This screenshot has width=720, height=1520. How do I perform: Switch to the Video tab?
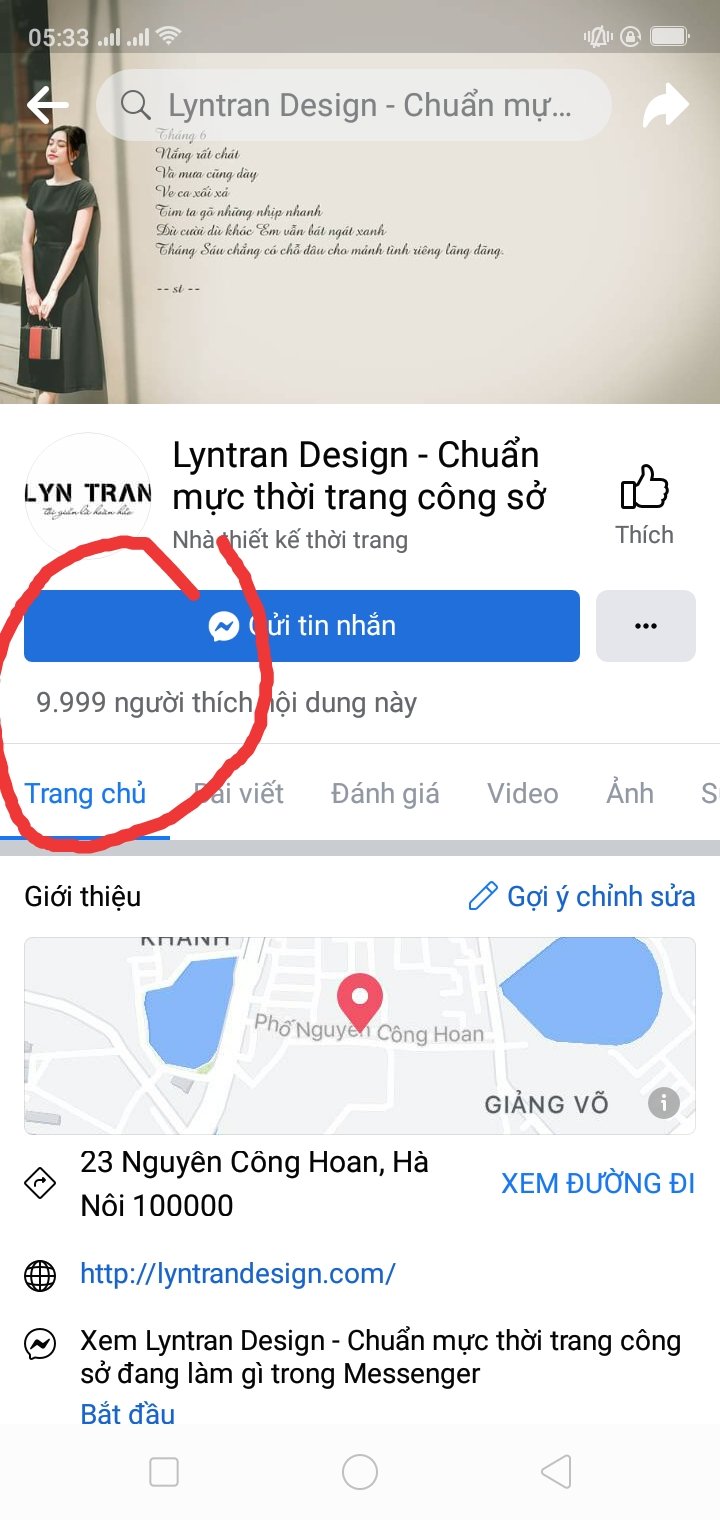(x=522, y=794)
